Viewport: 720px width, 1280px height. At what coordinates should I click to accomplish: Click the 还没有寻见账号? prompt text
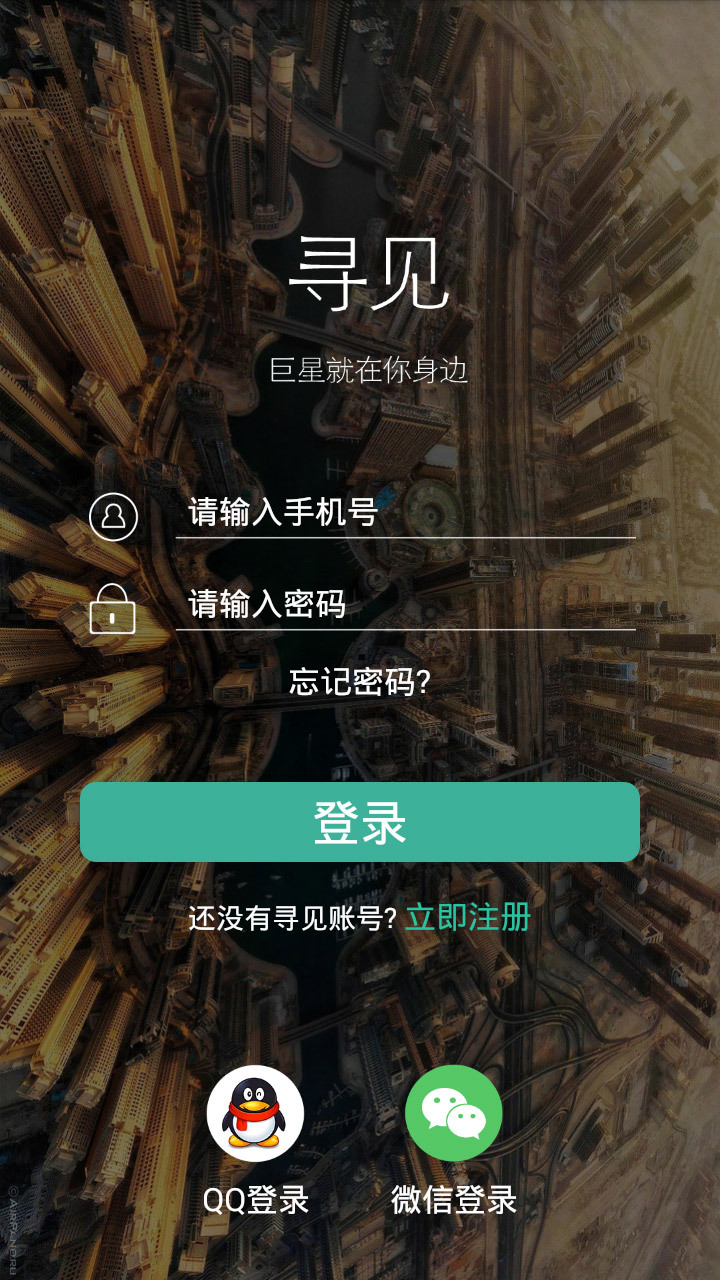point(295,916)
